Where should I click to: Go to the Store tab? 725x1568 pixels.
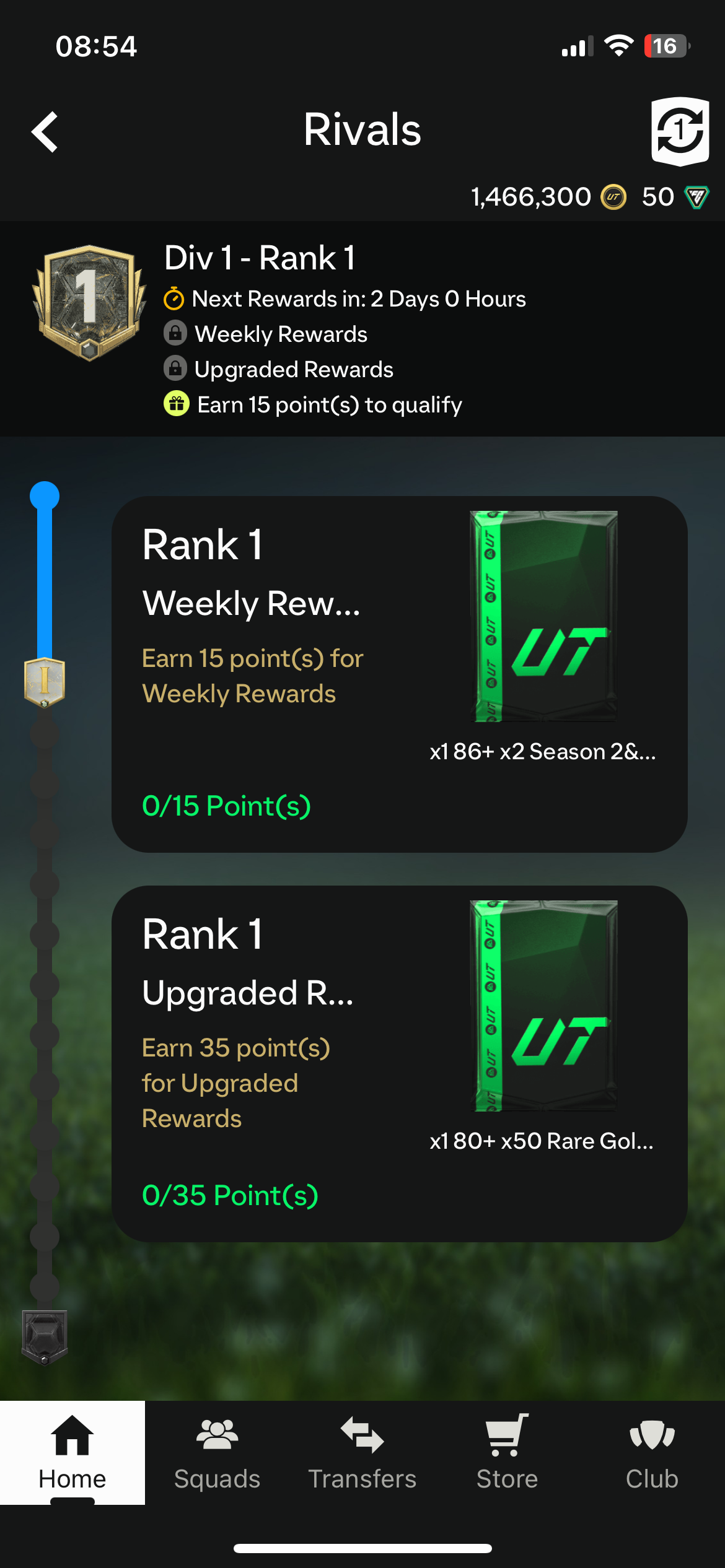click(x=507, y=1452)
